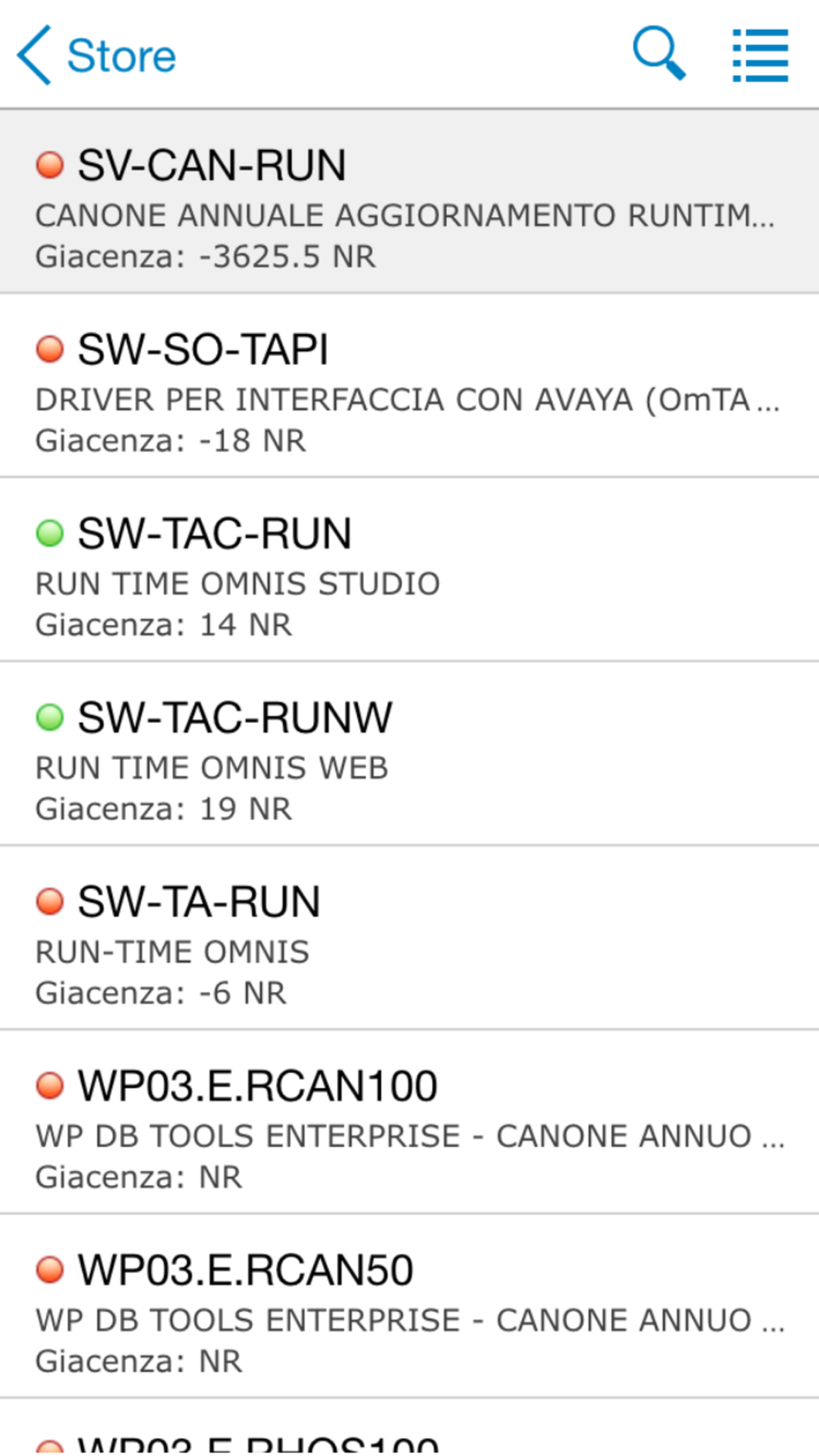Tap the SW-TA-RUN entry
The height and width of the screenshot is (1456, 819).
409,938
